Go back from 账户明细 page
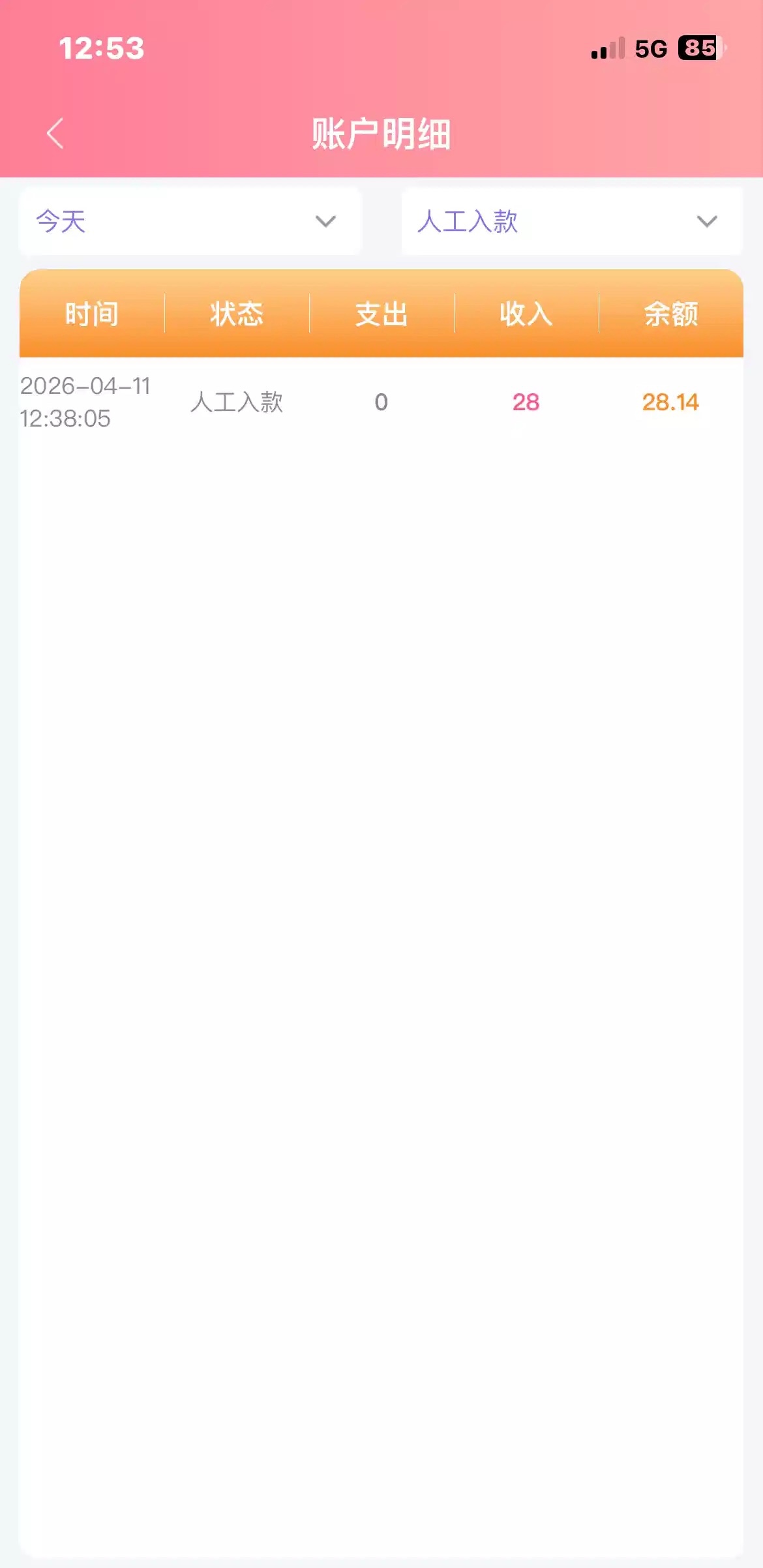 pyautogui.click(x=55, y=134)
